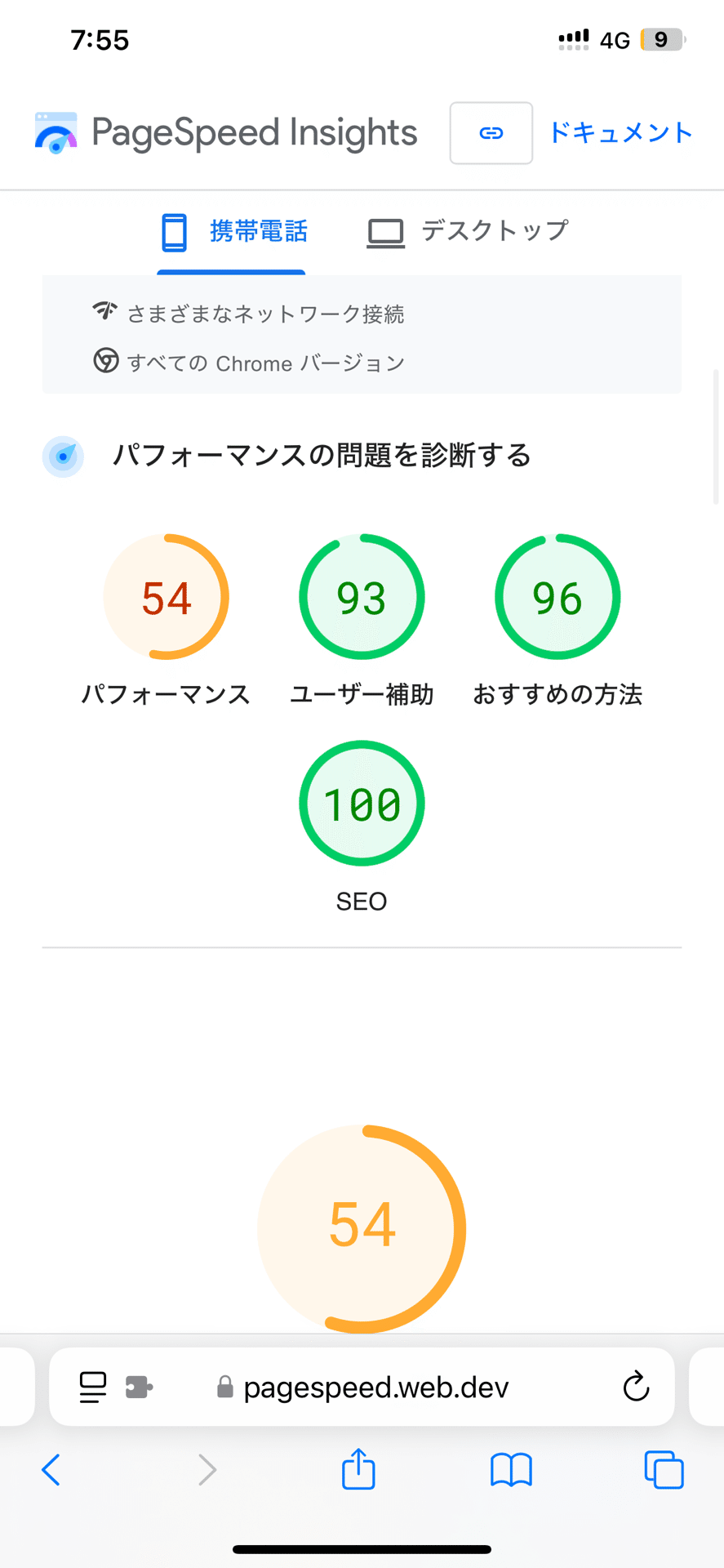Click the Chrome icon beside すべての Chrome バージョン
Image resolution: width=724 pixels, height=1568 pixels.
104,362
